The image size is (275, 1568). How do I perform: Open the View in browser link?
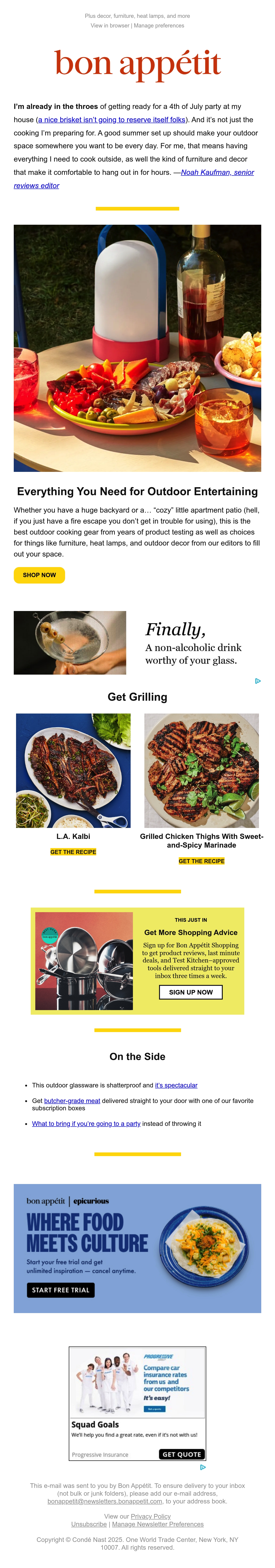pos(110,26)
